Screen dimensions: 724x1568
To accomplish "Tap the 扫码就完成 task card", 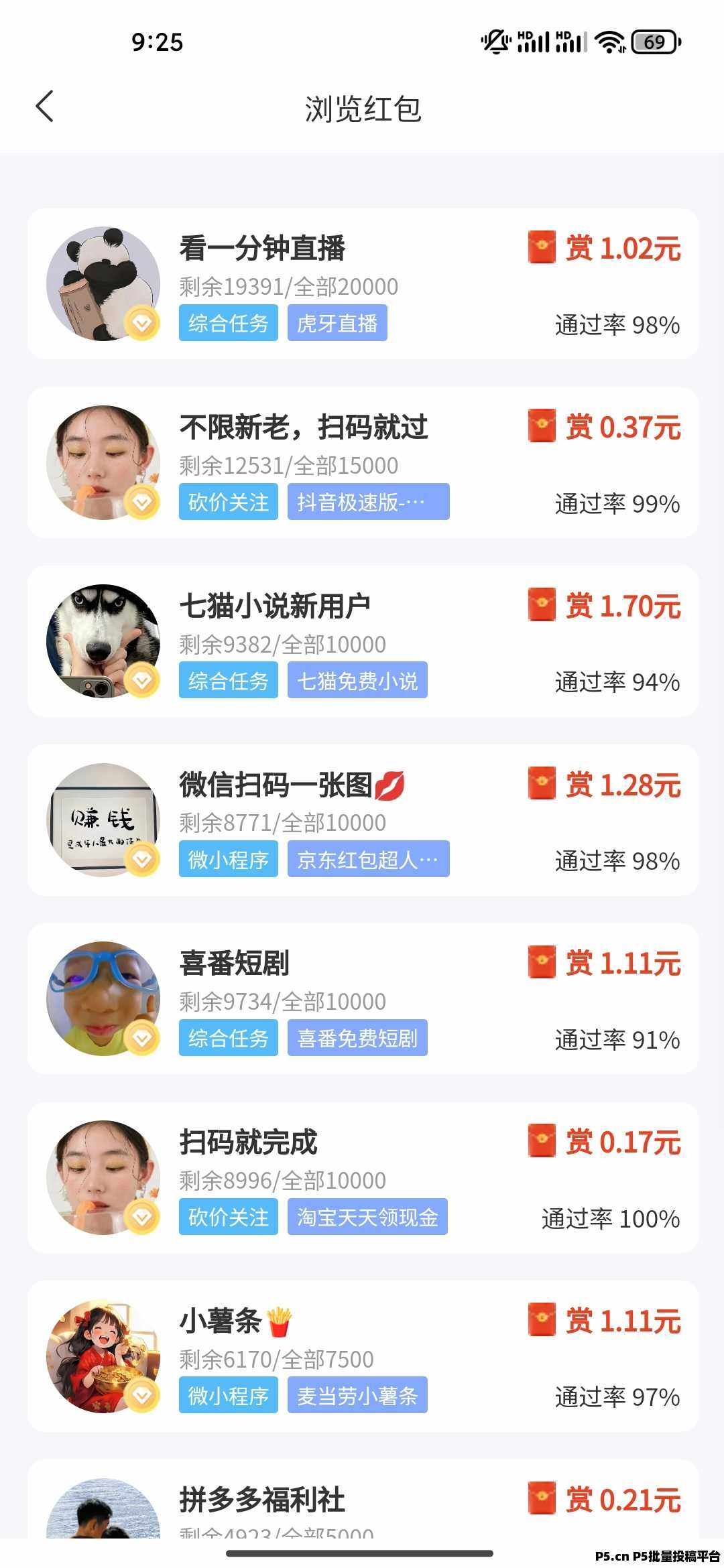I will click(x=362, y=1177).
